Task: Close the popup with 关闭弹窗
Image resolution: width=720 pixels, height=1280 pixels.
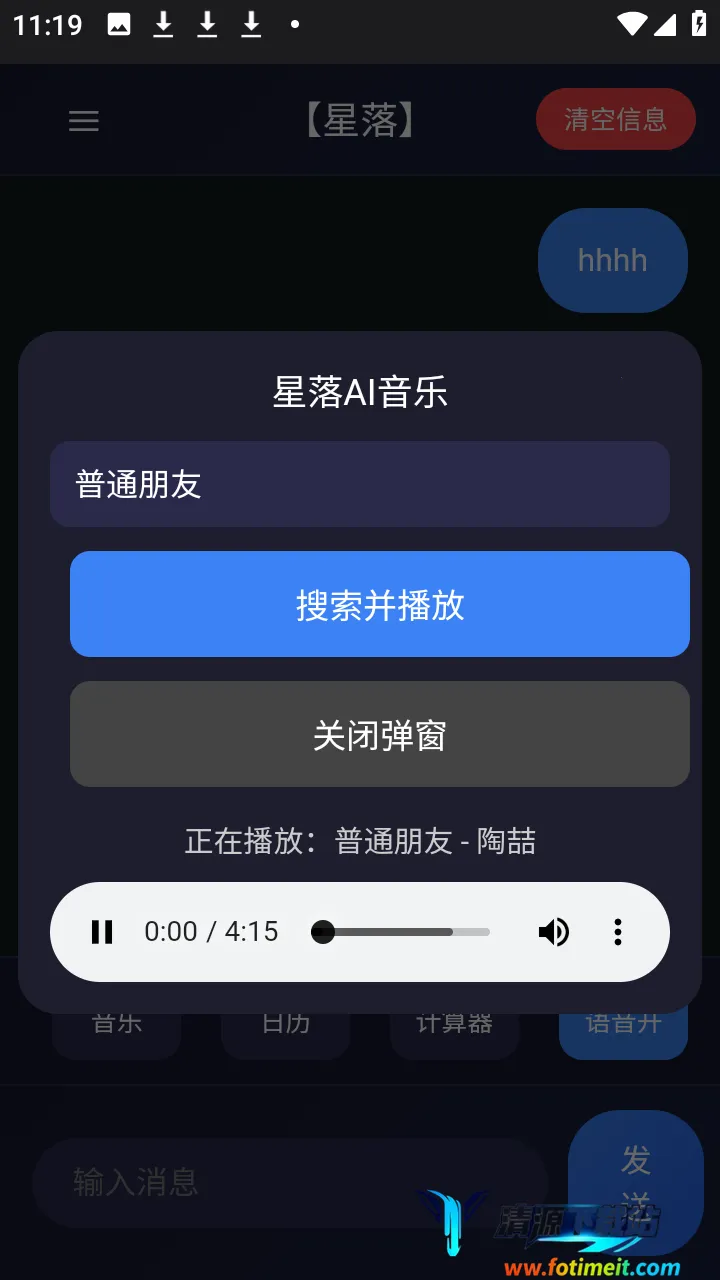Action: 380,734
